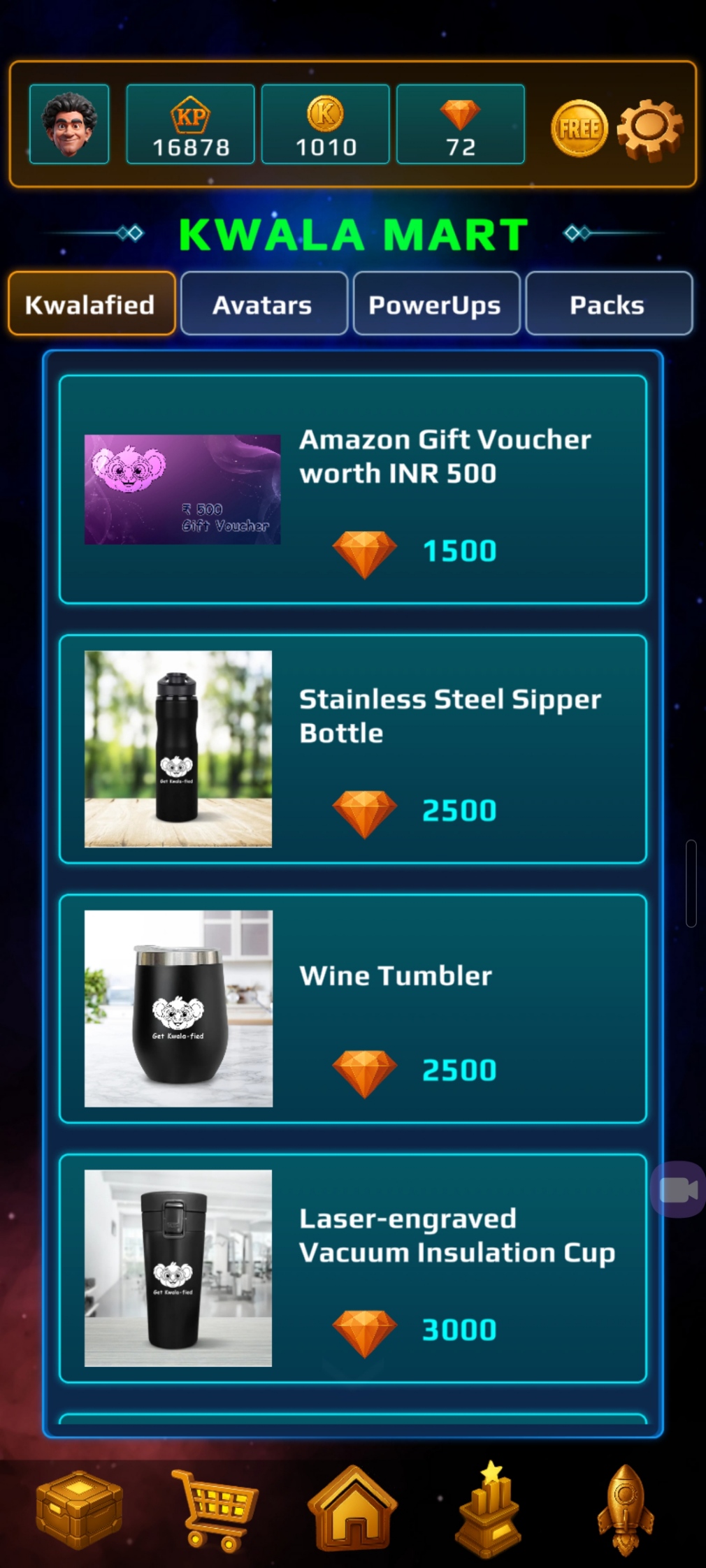
Task: Open the Amazon Gift Voucher card
Action: 352,489
